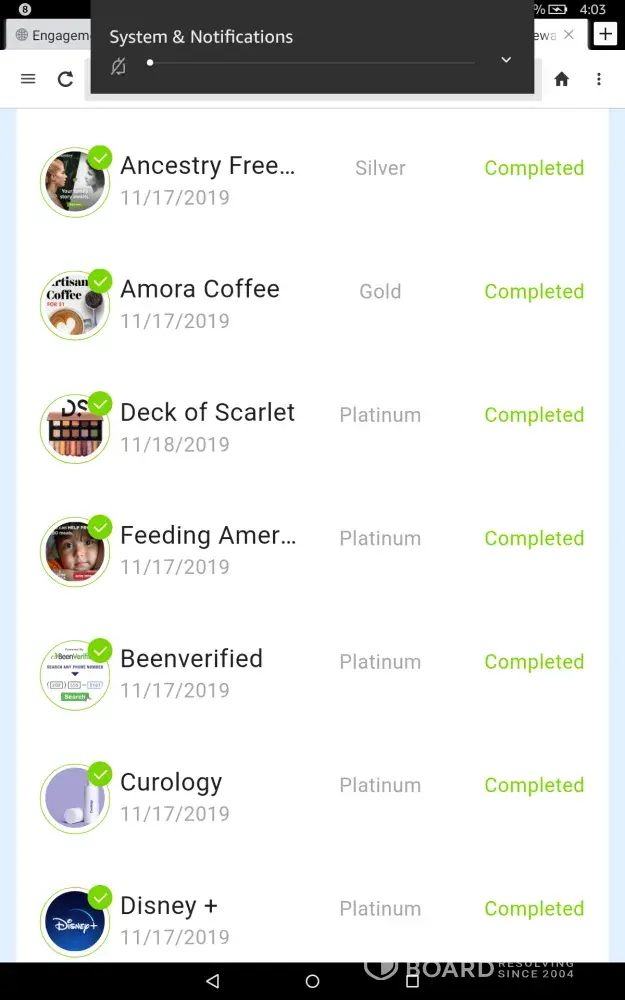Reload the current page

(x=66, y=79)
